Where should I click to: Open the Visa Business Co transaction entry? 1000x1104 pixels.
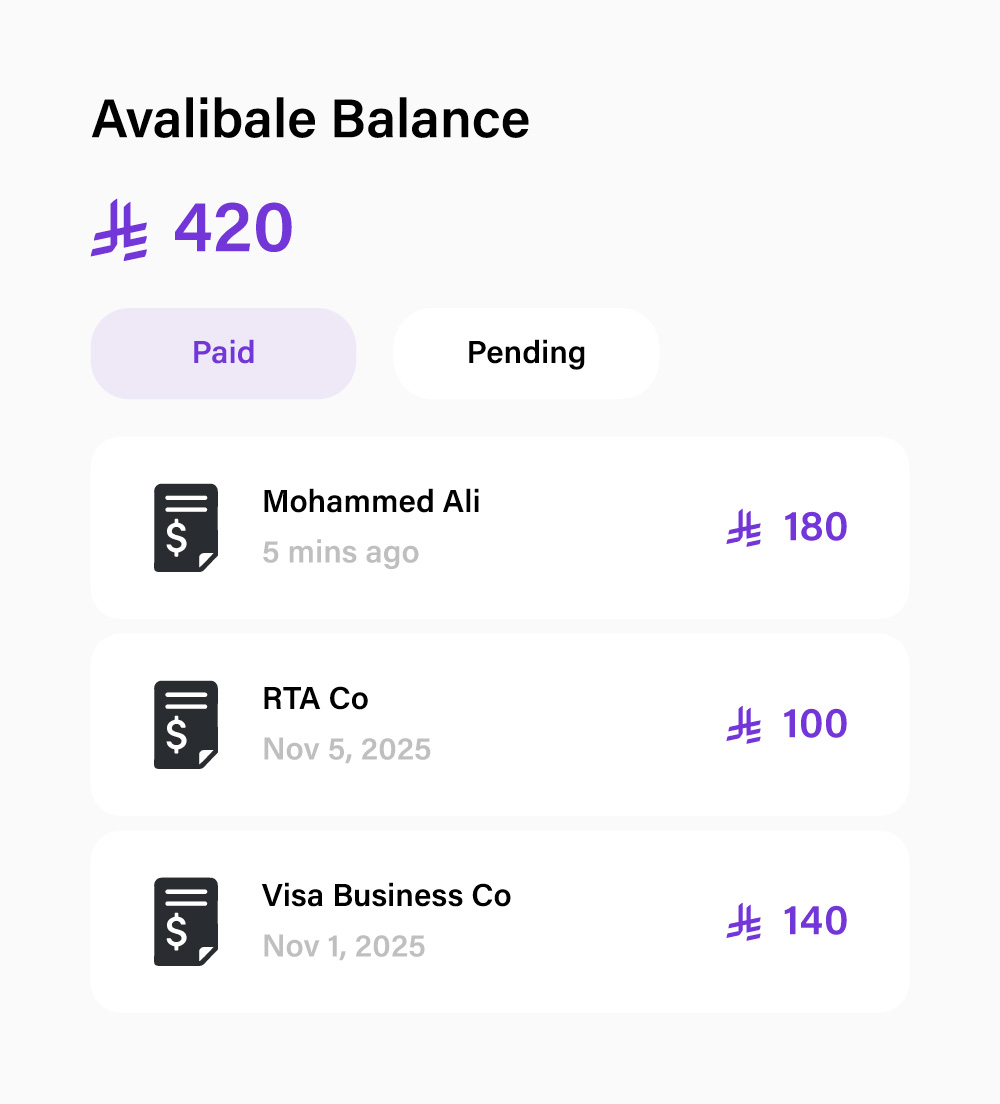[500, 921]
